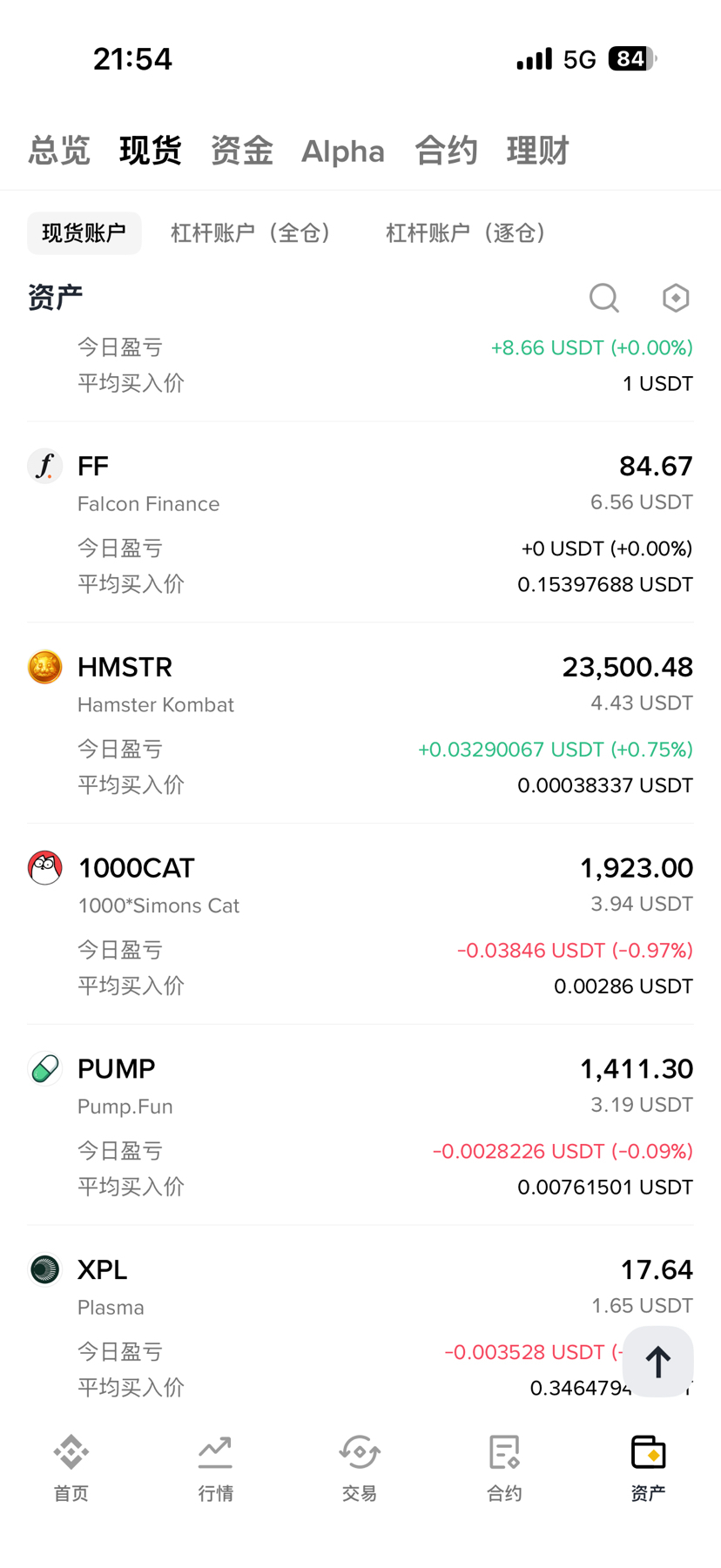Show 杠杆账户（全仓）
The image size is (721, 1568).
(253, 233)
